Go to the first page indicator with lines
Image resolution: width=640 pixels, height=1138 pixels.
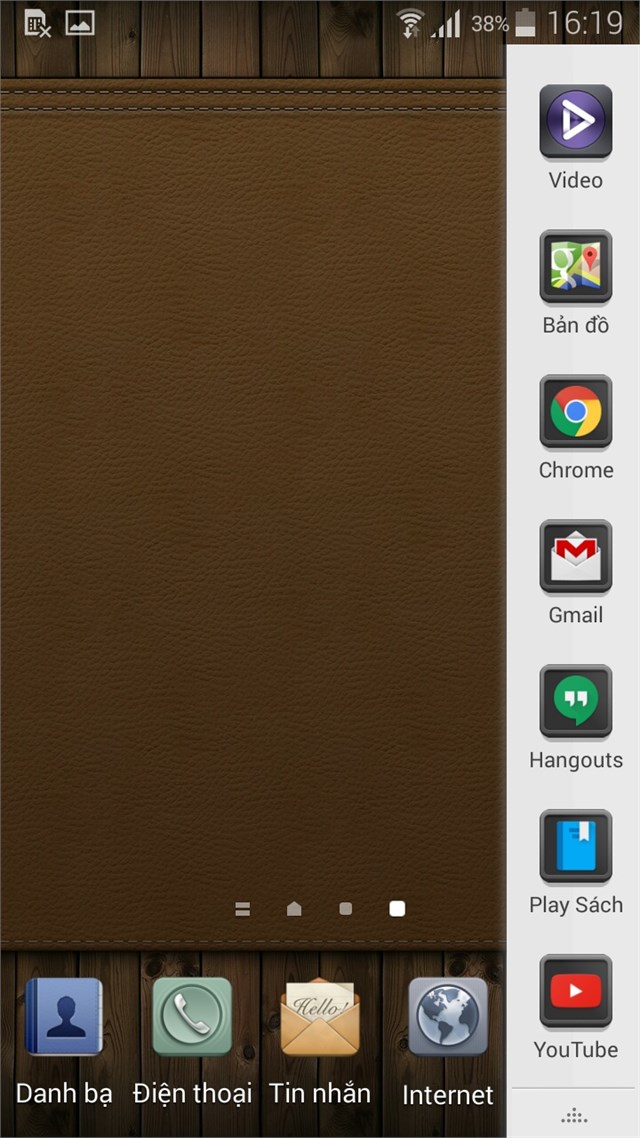tap(242, 909)
